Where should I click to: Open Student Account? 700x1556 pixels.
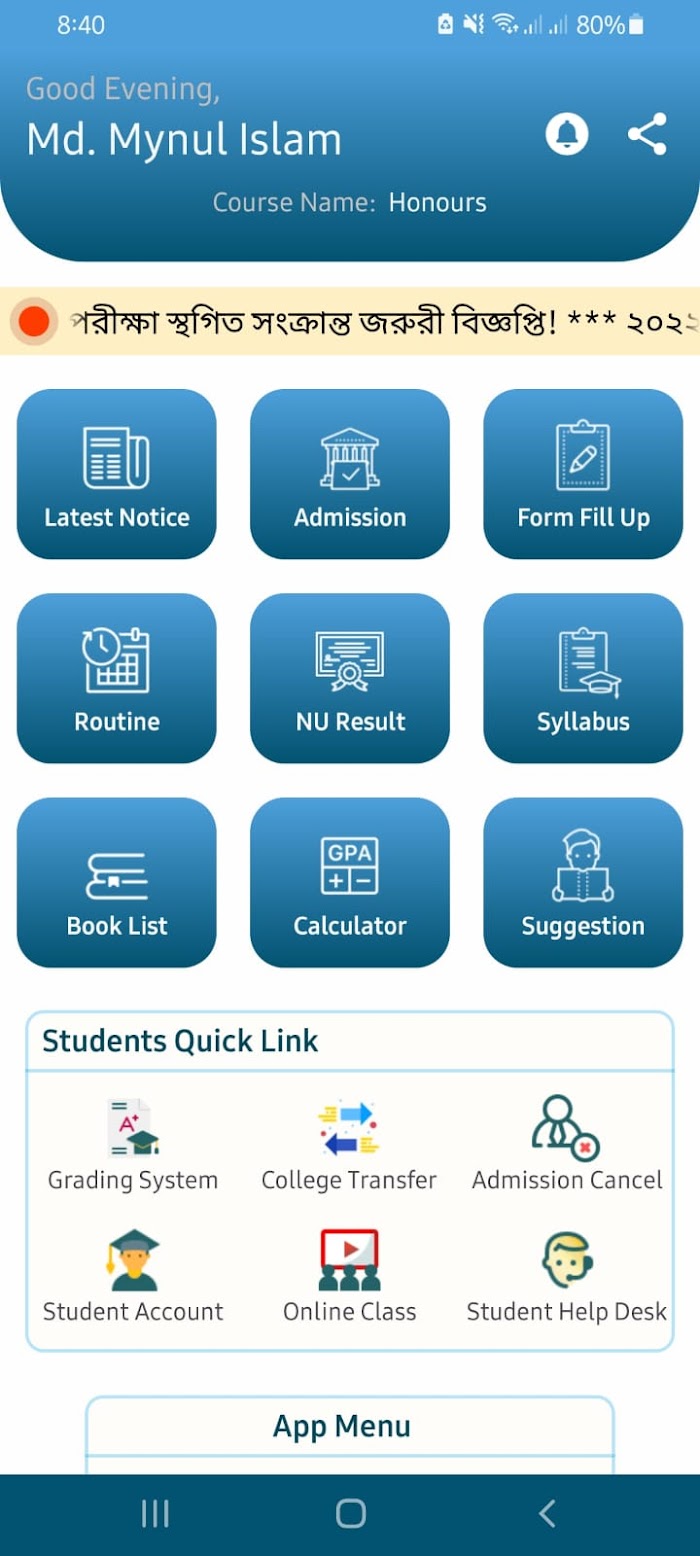[x=133, y=1277]
